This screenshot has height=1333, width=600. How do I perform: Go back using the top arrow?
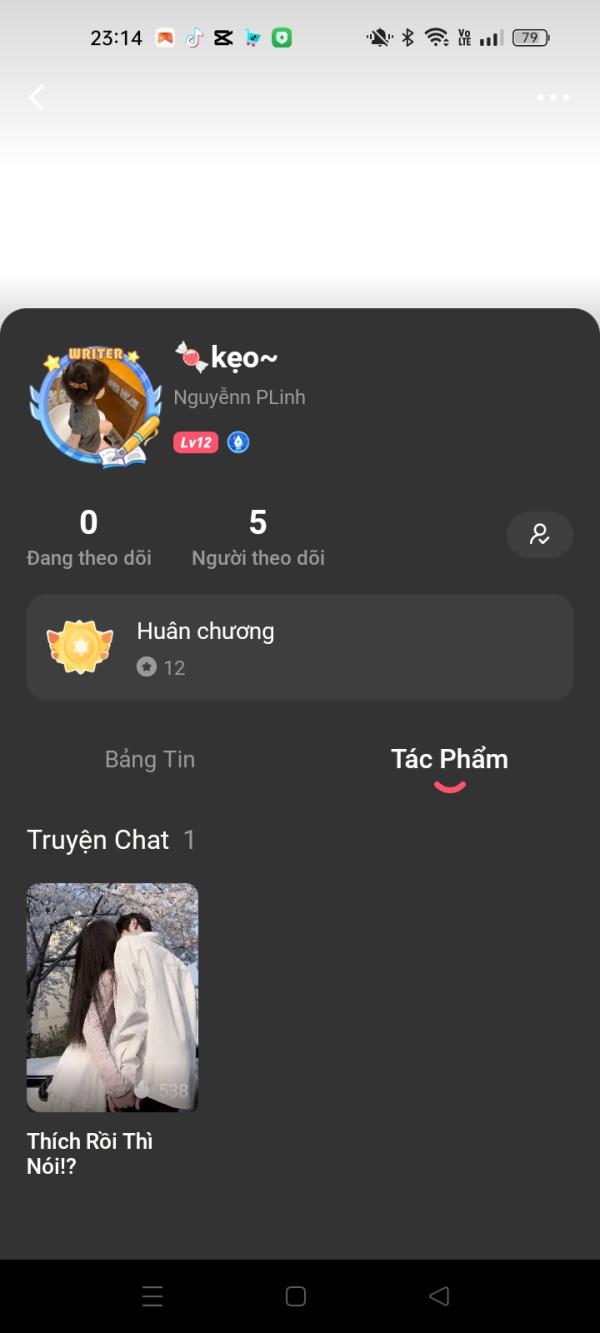37,97
